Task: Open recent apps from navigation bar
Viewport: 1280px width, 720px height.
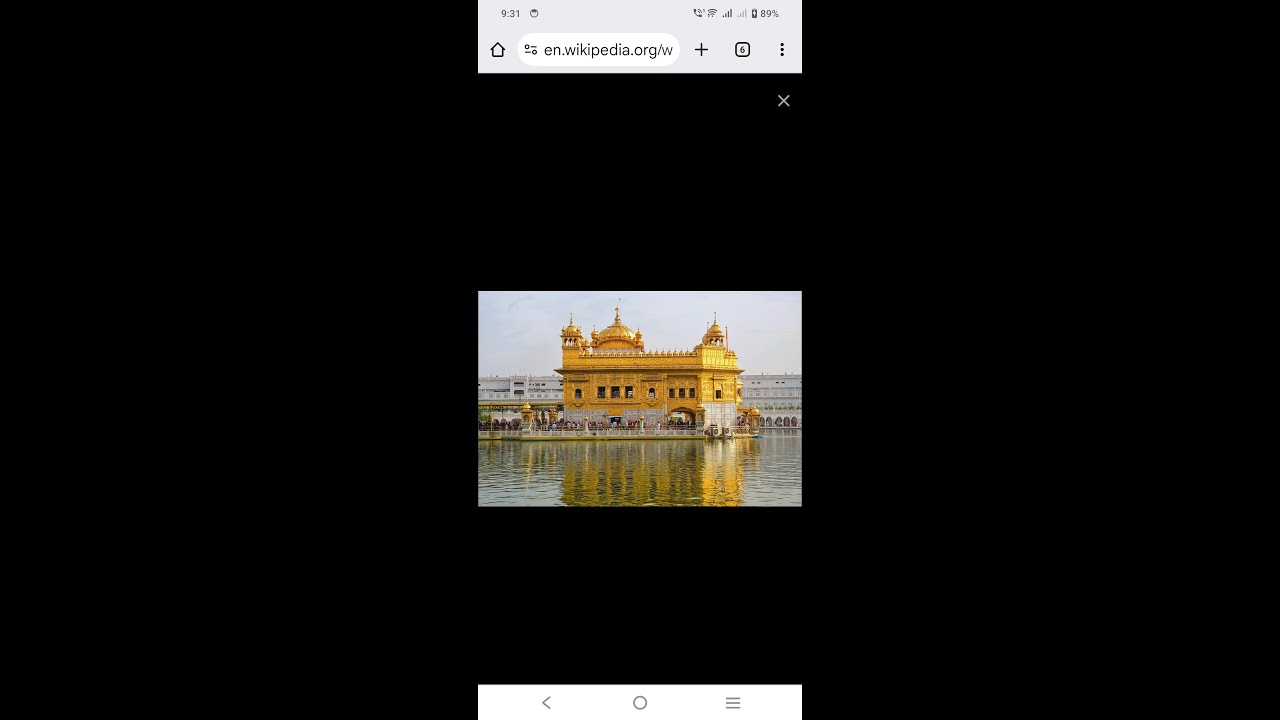Action: pos(733,703)
